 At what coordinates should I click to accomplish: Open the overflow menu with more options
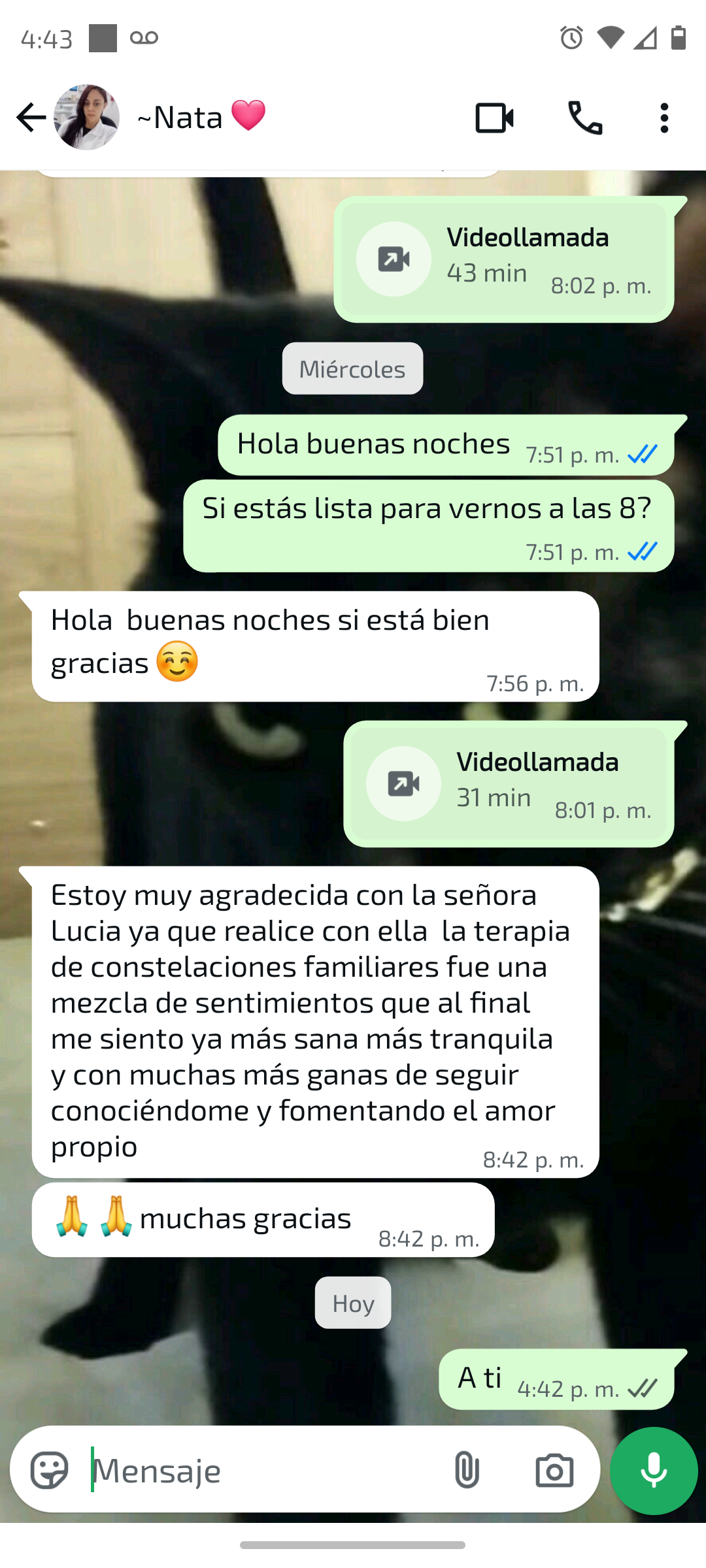coord(664,118)
